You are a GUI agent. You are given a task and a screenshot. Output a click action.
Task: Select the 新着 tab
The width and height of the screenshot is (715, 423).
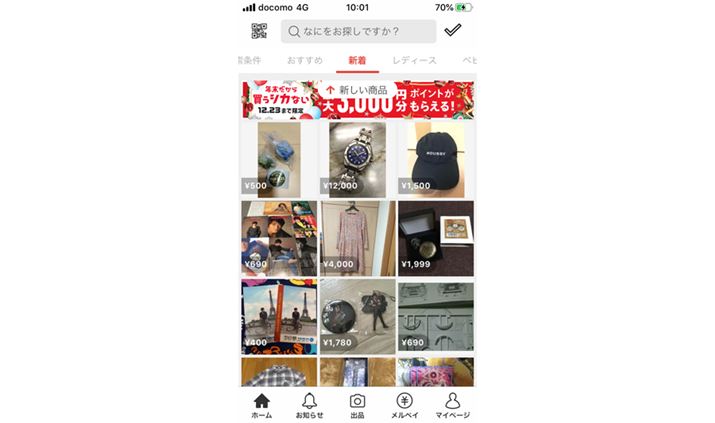point(357,61)
